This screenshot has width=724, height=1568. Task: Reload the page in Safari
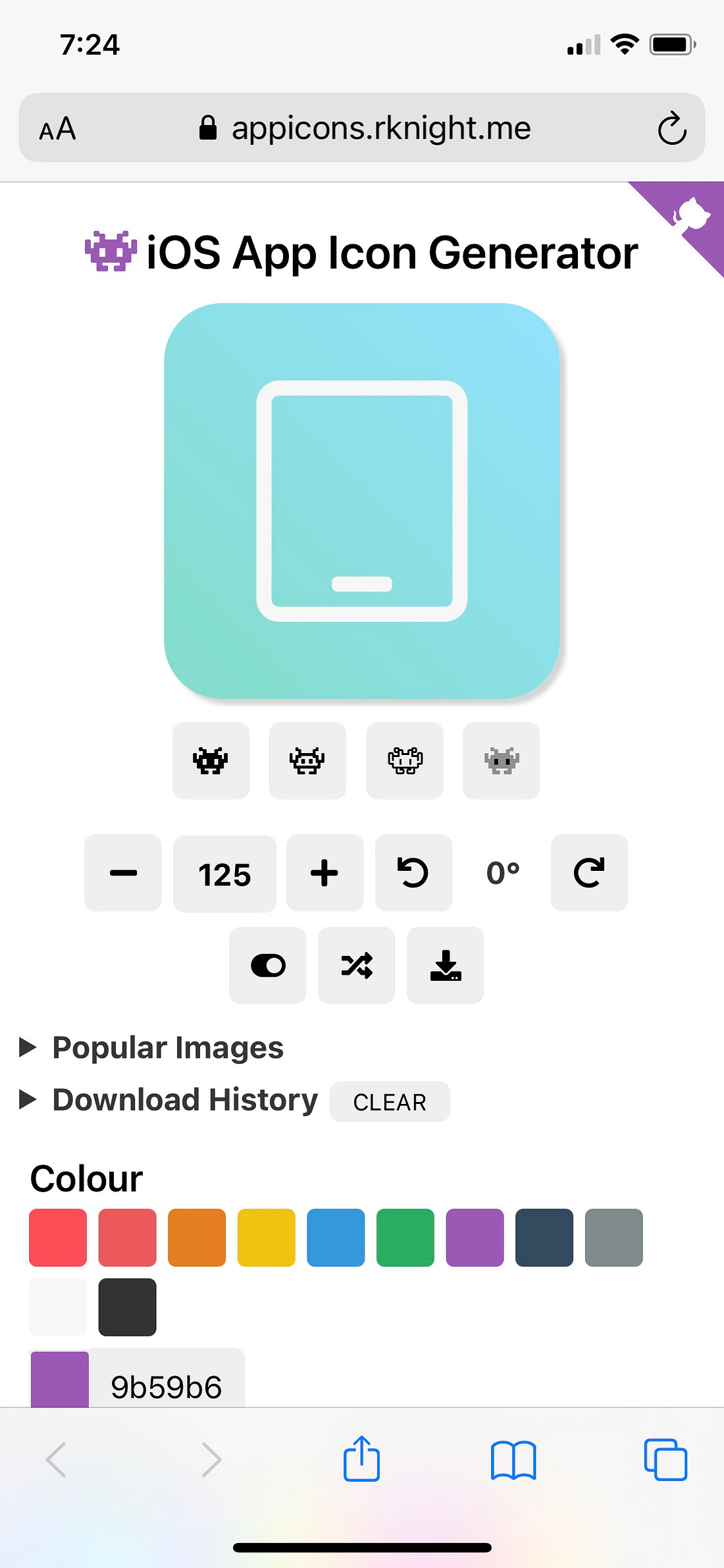click(672, 128)
